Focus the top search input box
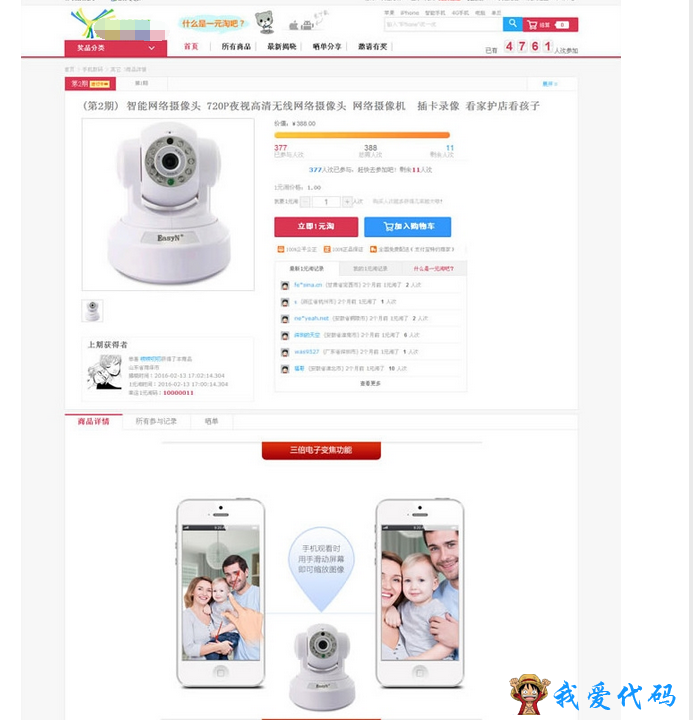The image size is (693, 720). tap(441, 24)
